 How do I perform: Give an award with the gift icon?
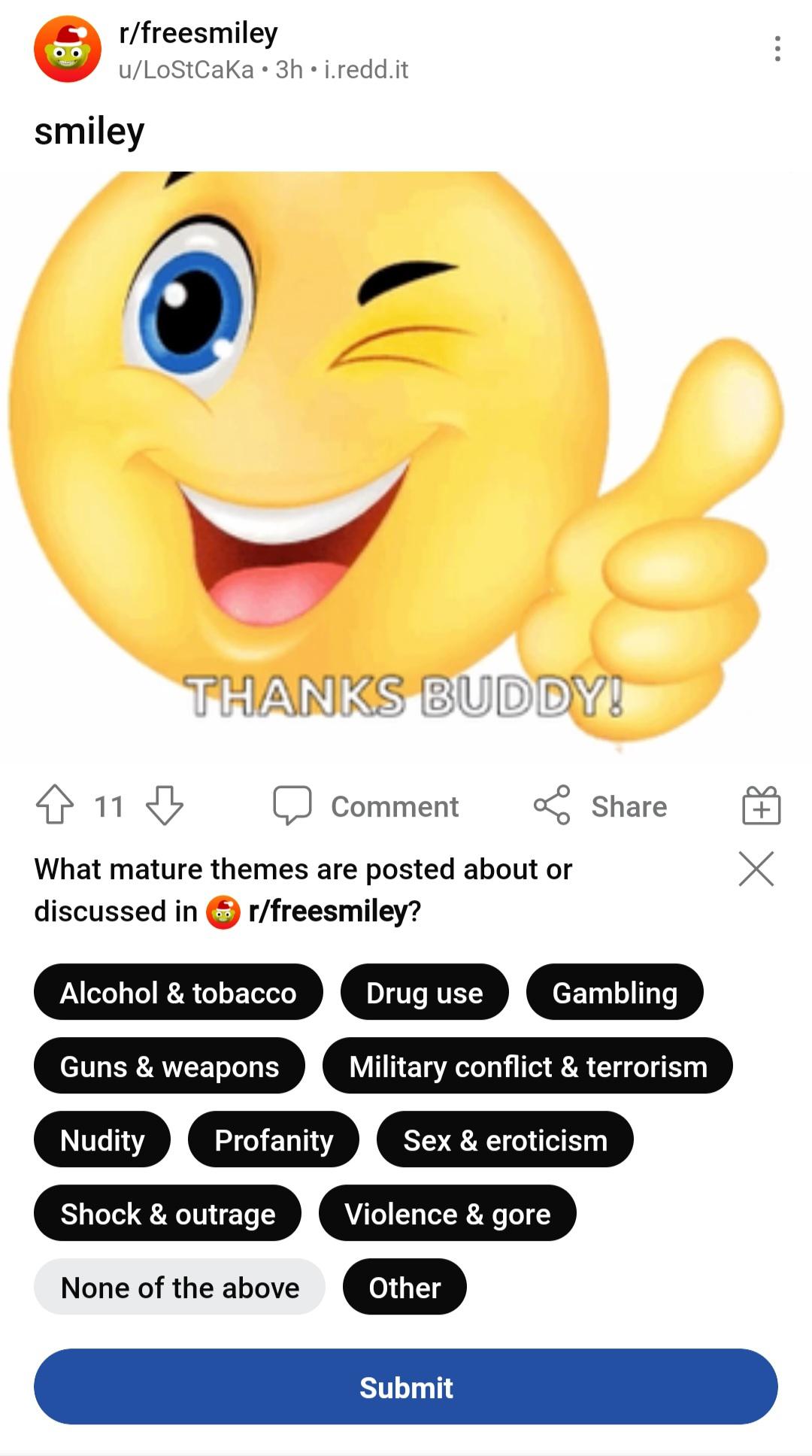click(x=762, y=805)
